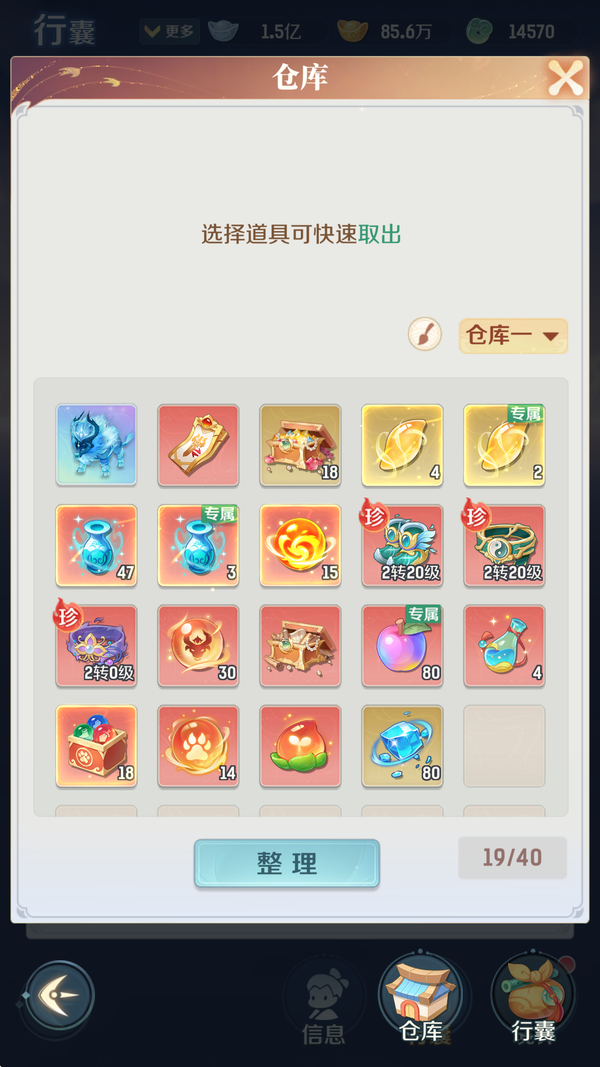Screen dimensions: 600x1067
Task: Tap the back arrow button
Action: (x=60, y=996)
